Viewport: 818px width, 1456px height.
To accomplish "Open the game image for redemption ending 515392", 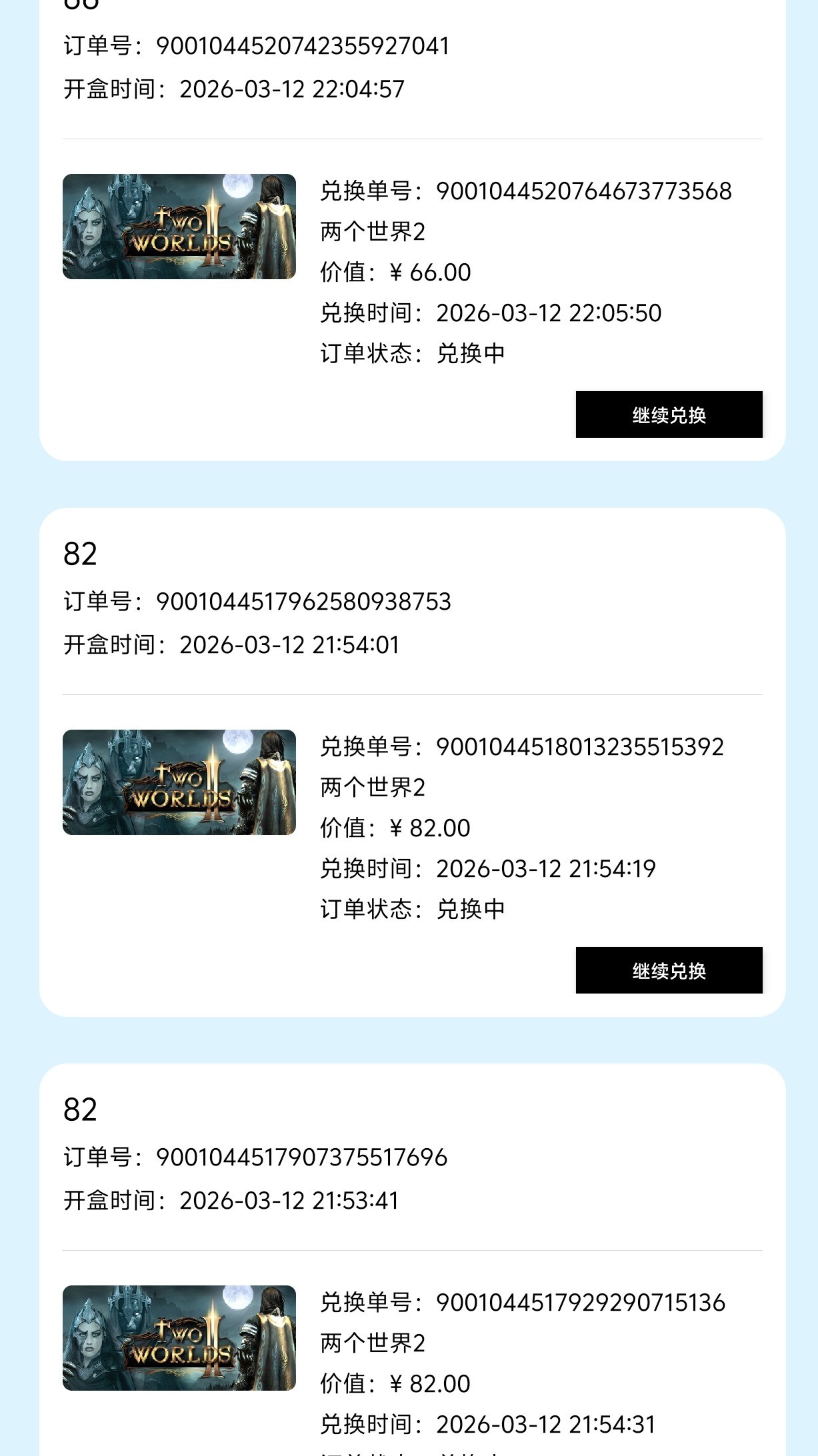I will coord(179,782).
